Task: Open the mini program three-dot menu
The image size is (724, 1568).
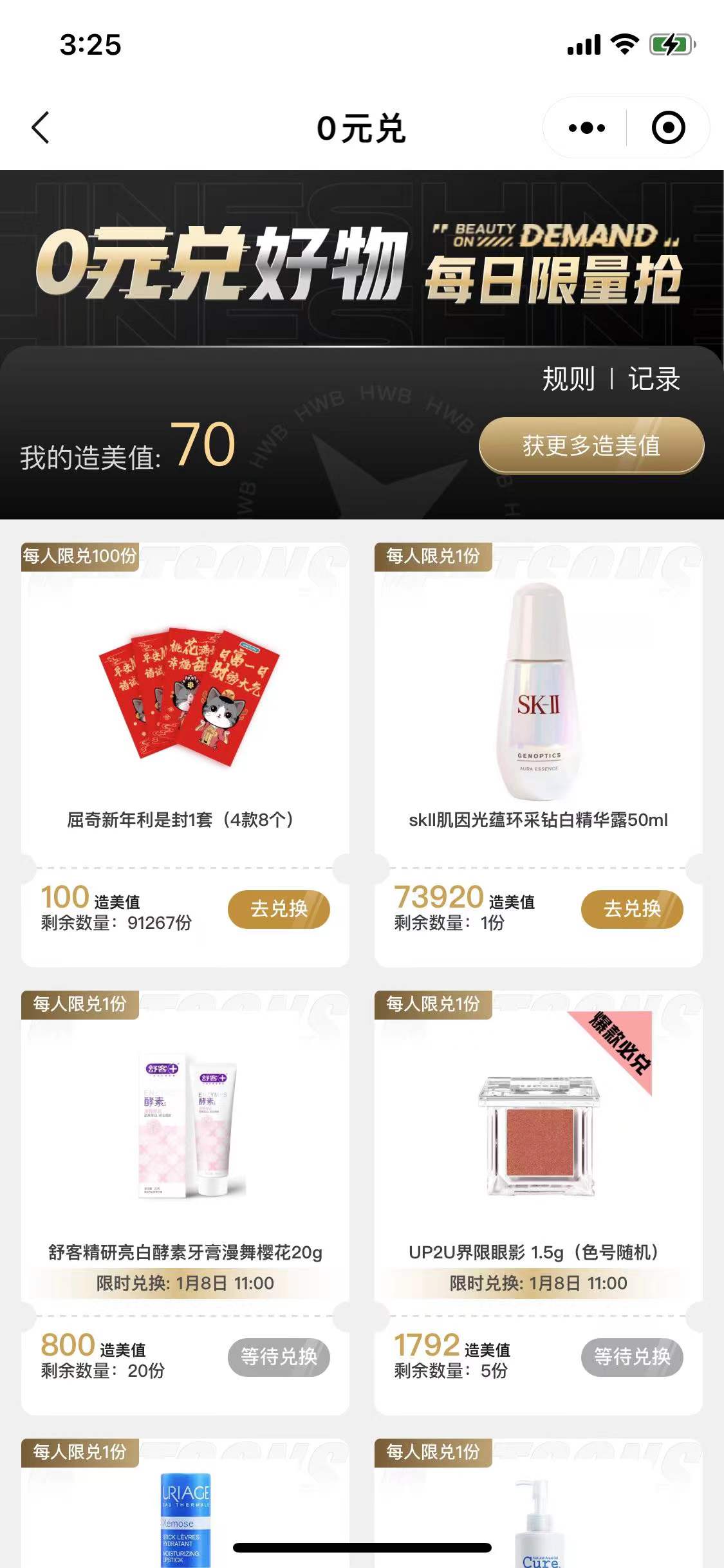Action: (586, 127)
